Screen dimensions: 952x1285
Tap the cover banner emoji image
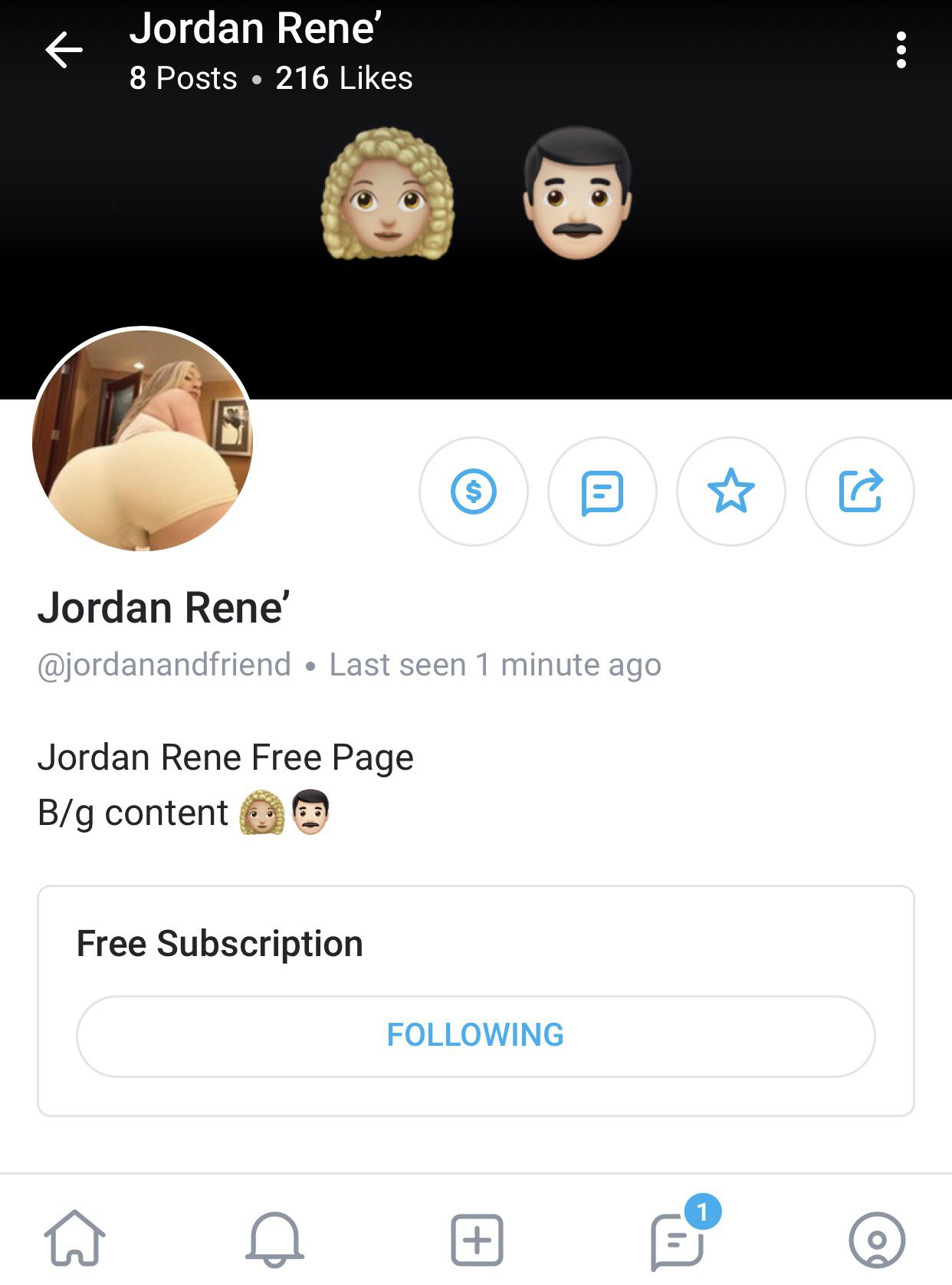[475, 199]
